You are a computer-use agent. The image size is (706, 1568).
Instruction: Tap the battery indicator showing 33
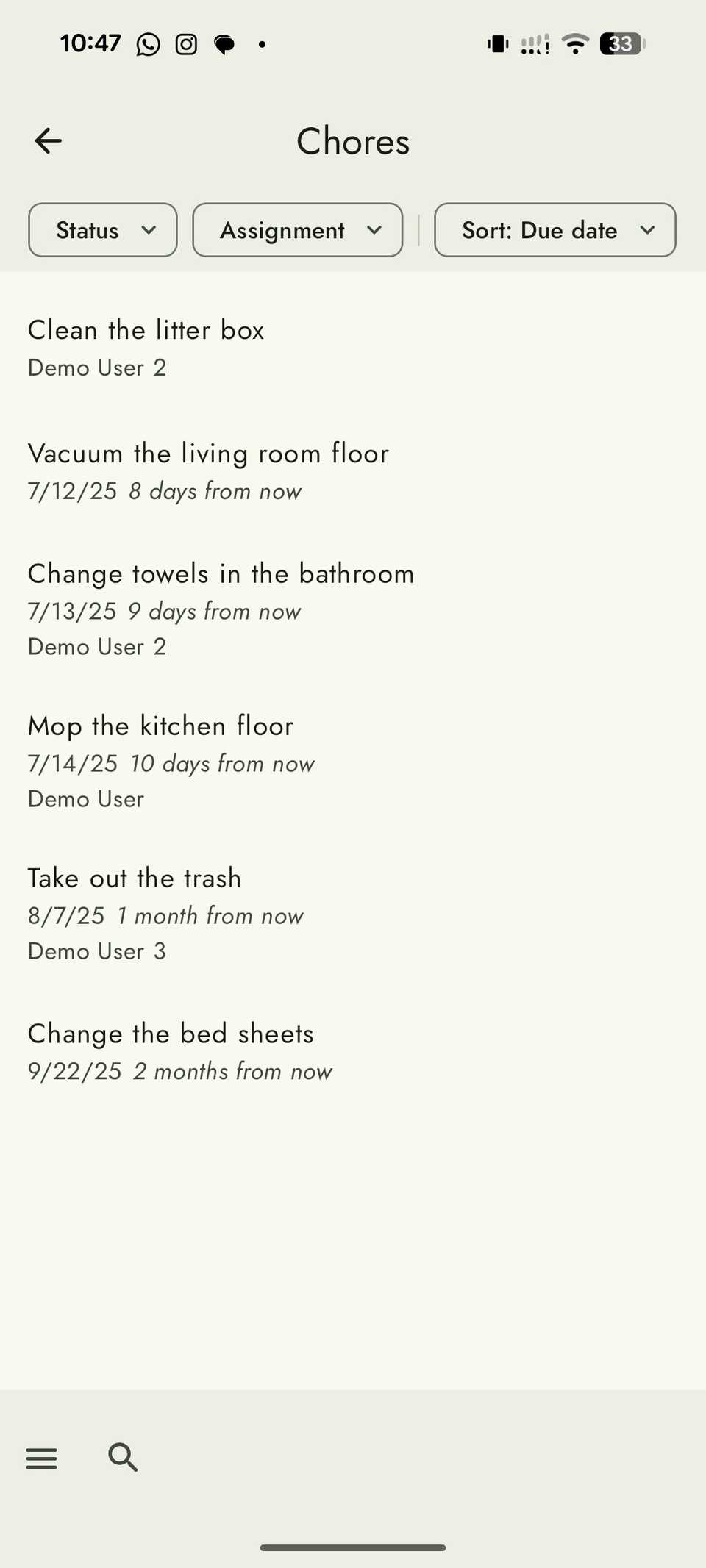tap(620, 43)
